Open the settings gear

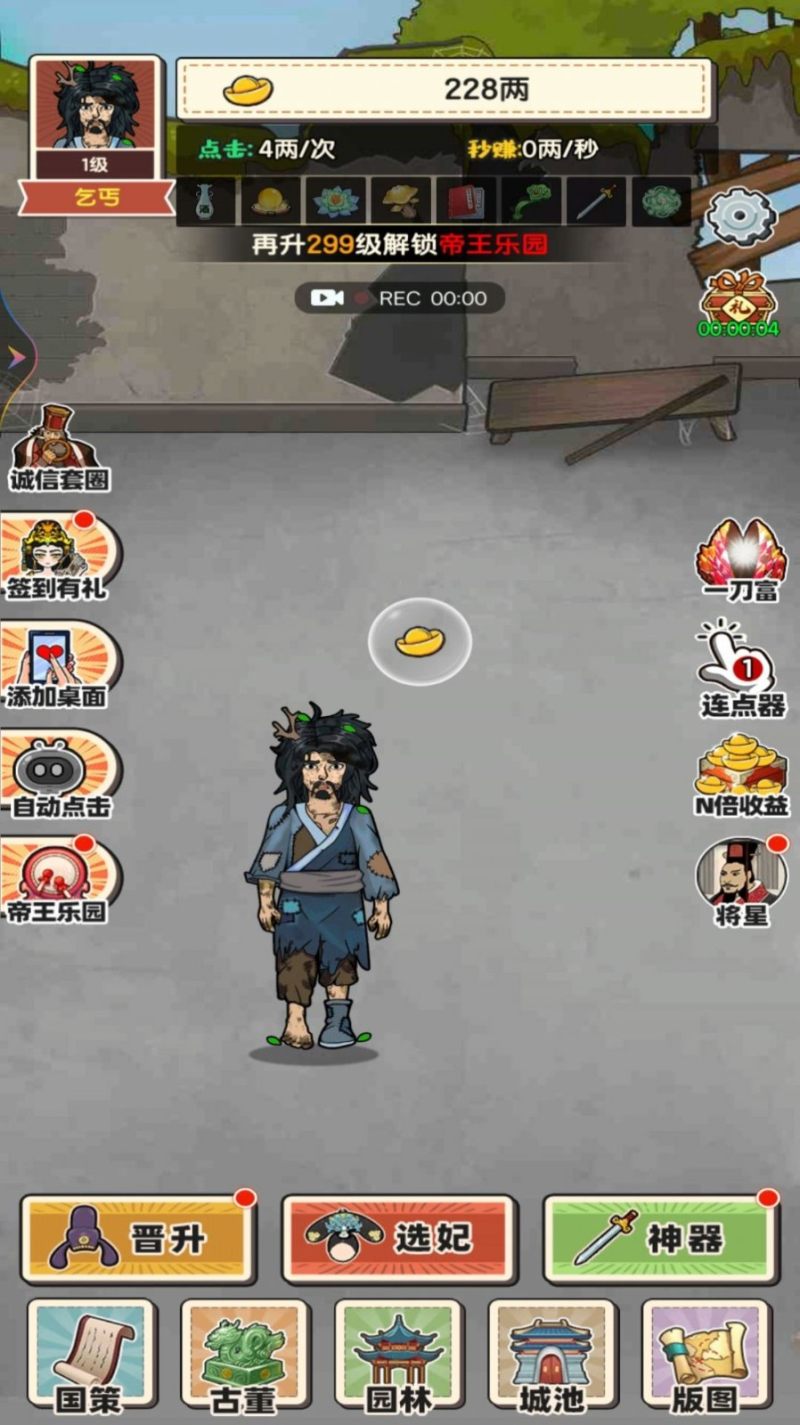click(741, 216)
